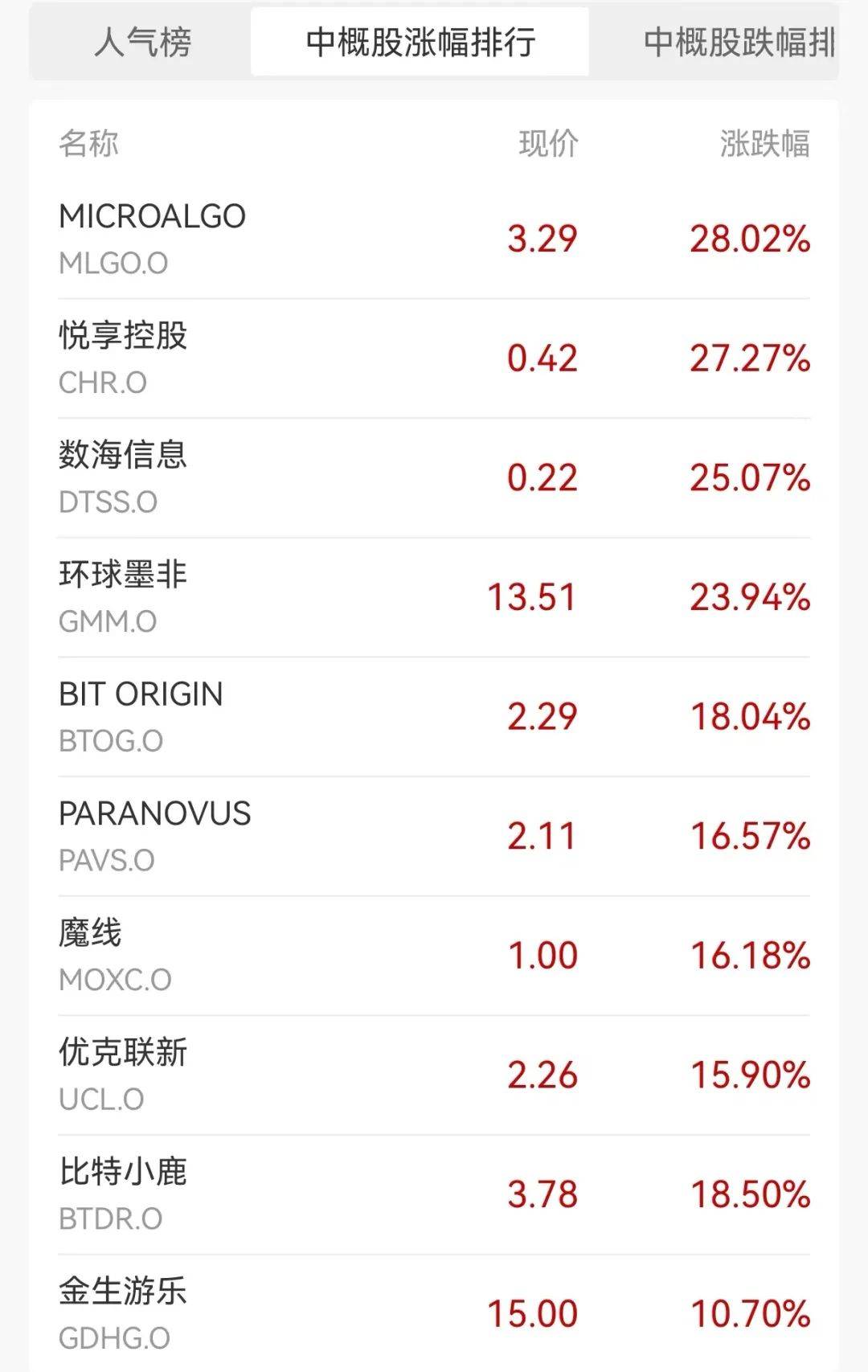Open 优克联新 UCL.O stock row
Image resolution: width=868 pixels, height=1372 pixels.
(x=434, y=1075)
